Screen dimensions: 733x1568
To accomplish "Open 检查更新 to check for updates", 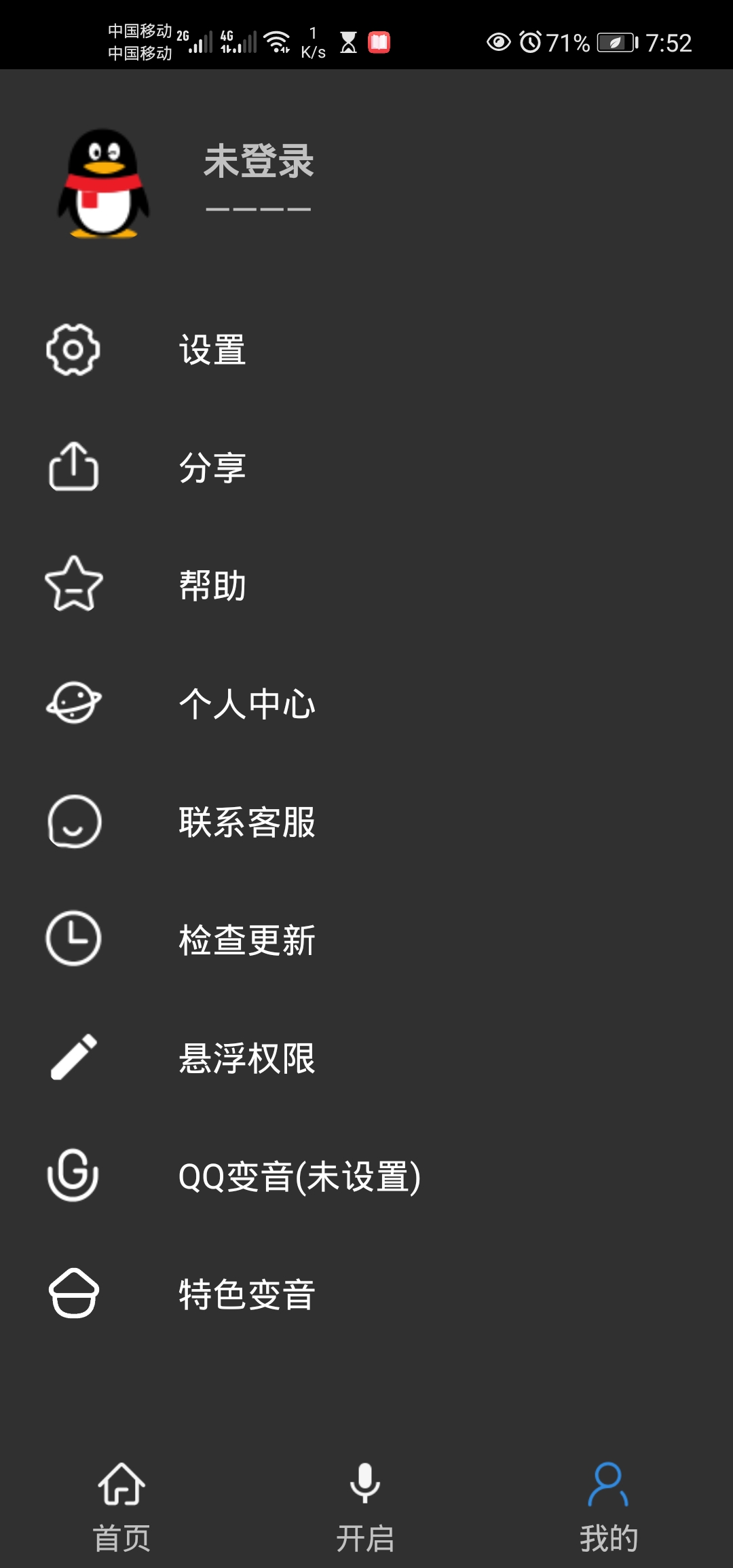I will click(x=246, y=940).
